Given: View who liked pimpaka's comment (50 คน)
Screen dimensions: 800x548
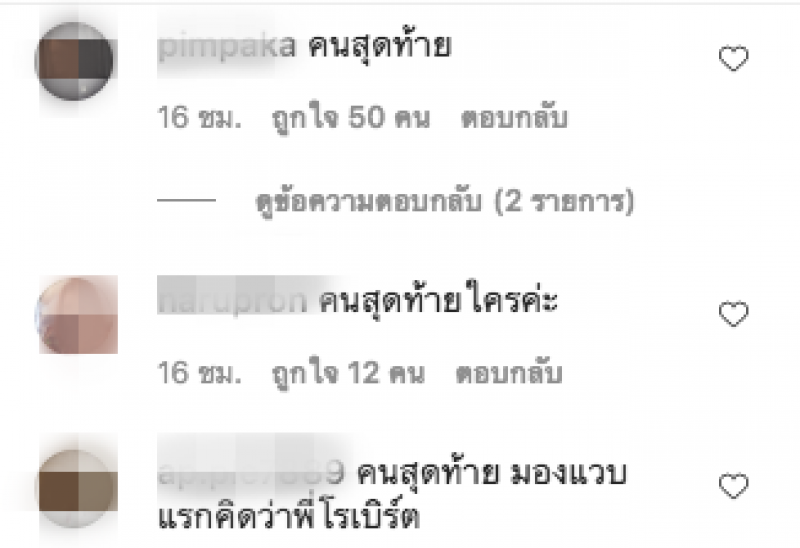Looking at the screenshot, I should click(x=350, y=119).
